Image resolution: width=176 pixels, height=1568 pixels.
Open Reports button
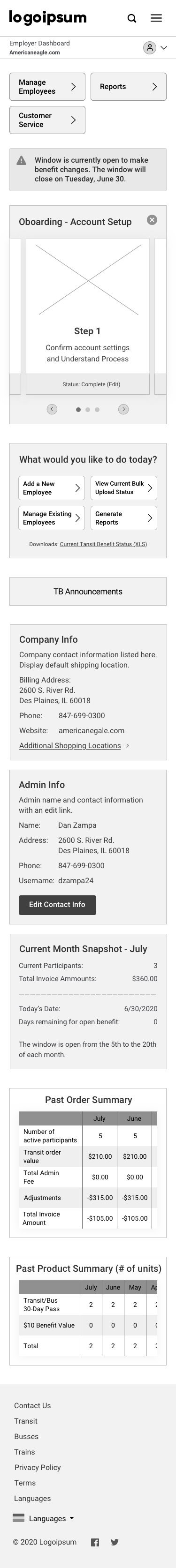pos(129,86)
